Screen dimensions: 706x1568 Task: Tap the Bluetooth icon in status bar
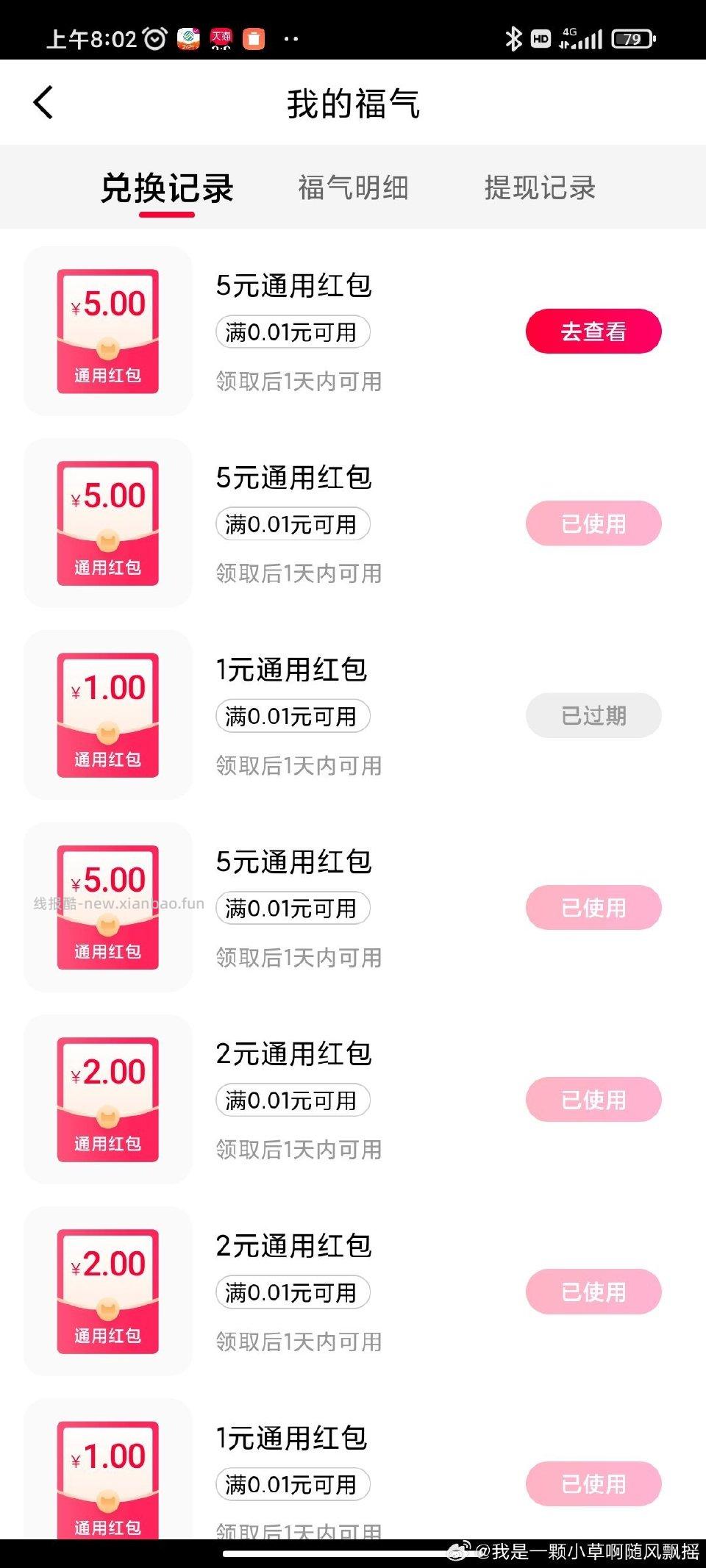point(515,37)
